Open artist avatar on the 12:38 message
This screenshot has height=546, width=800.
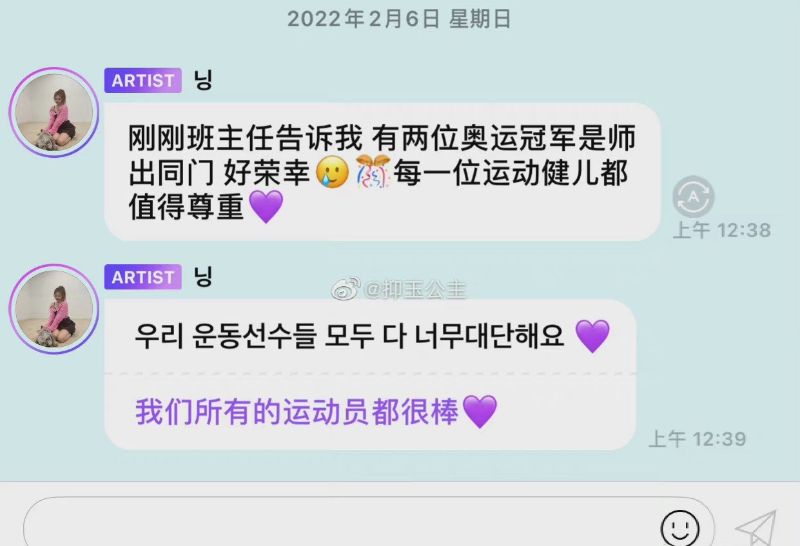click(x=53, y=112)
